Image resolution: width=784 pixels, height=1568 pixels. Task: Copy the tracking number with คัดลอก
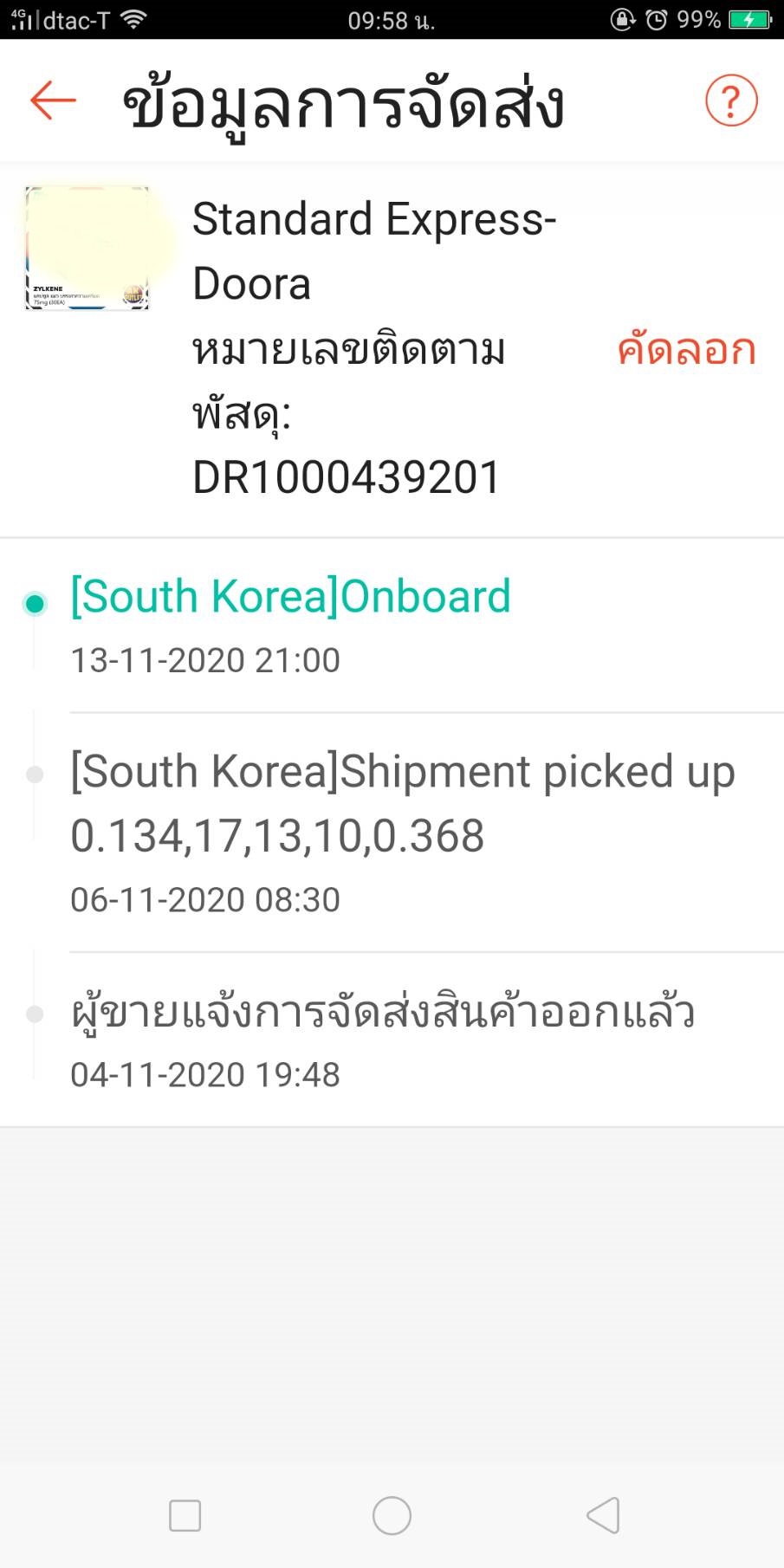pyautogui.click(x=686, y=349)
